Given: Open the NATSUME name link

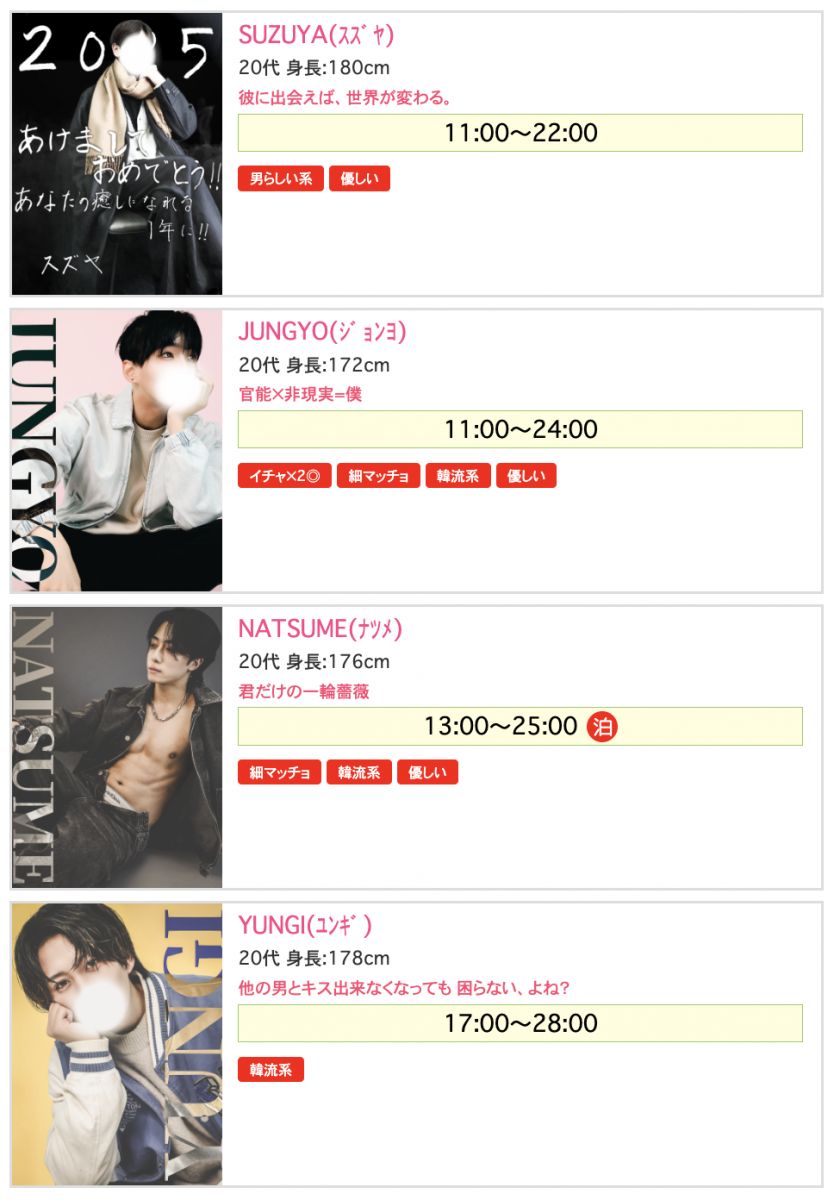Looking at the screenshot, I should 320,629.
